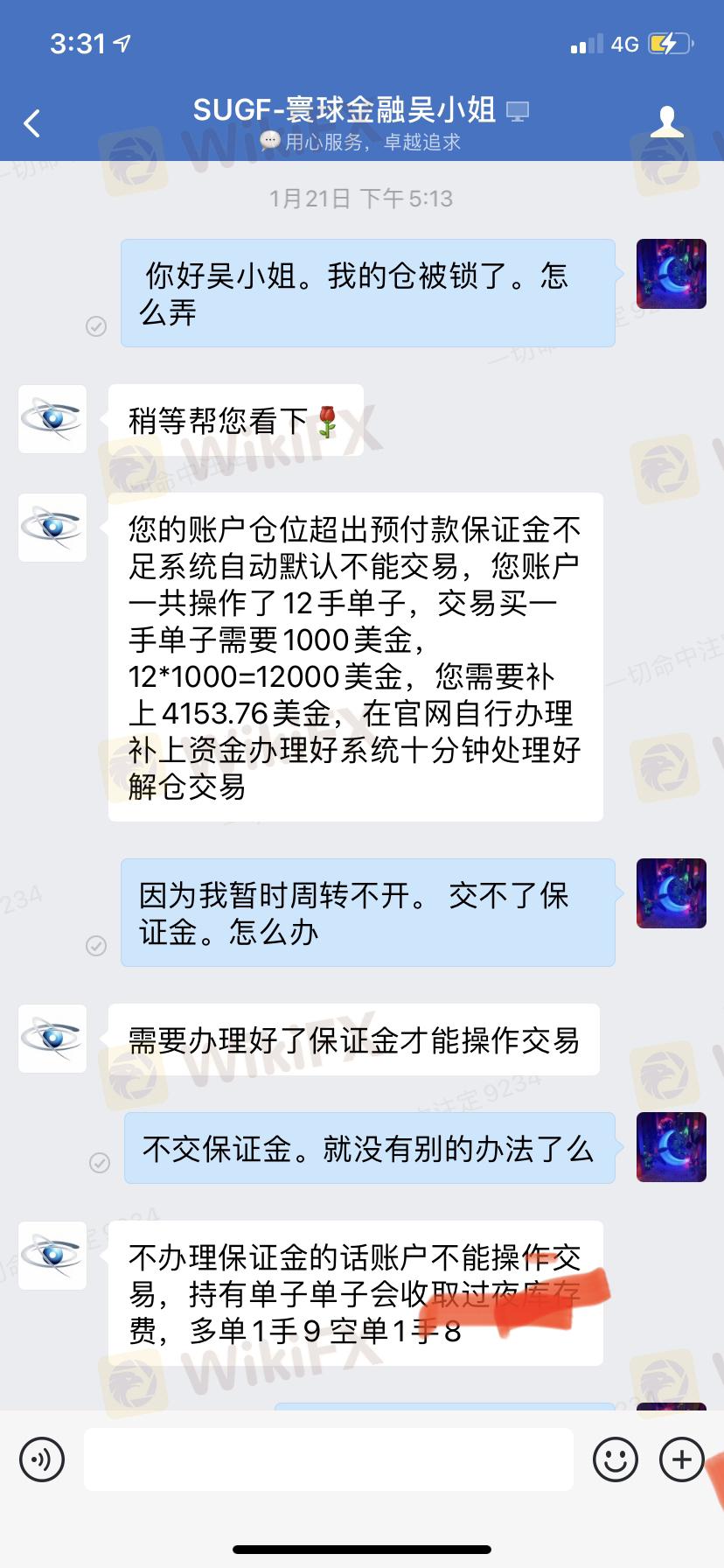The width and height of the screenshot is (724, 1568).
Task: Open the emoji picker
Action: pos(616,1459)
